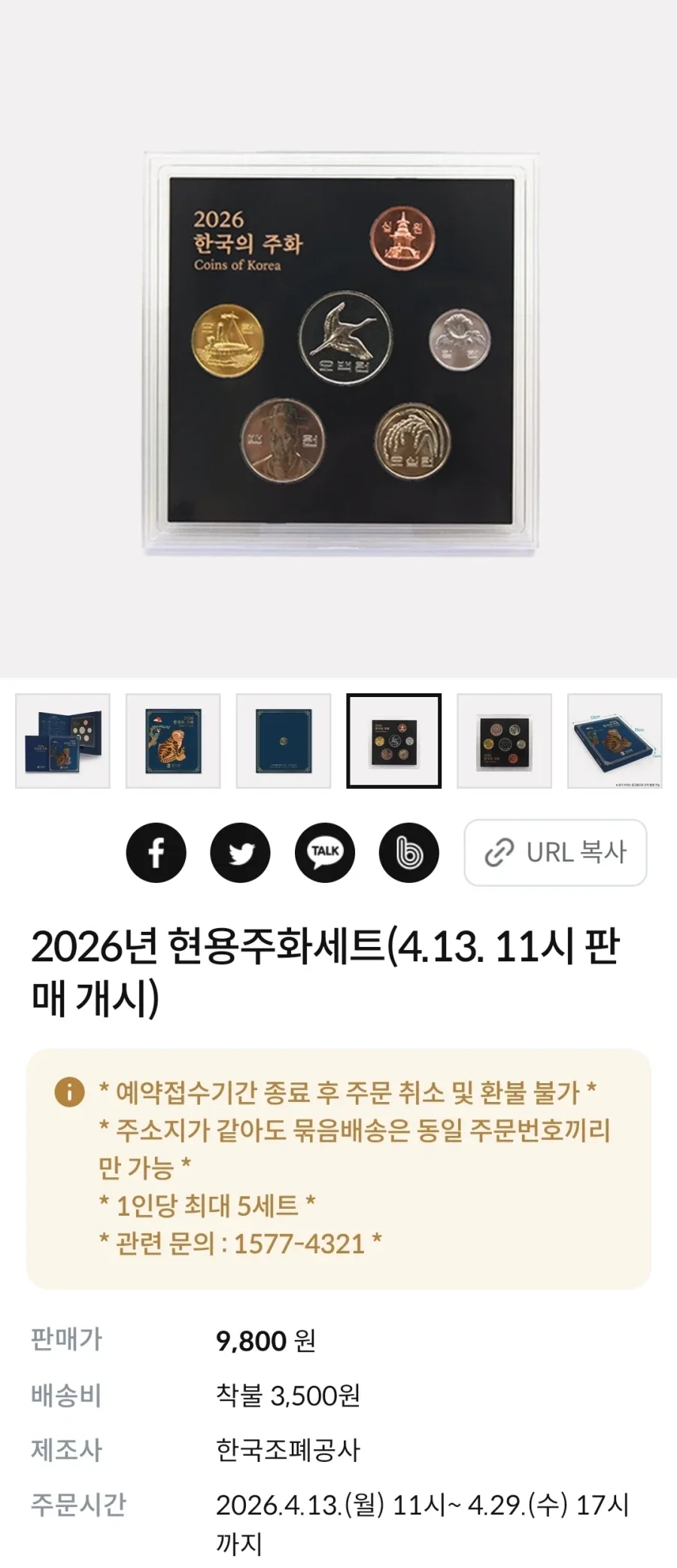Select the tiger cover thumbnail

click(173, 741)
